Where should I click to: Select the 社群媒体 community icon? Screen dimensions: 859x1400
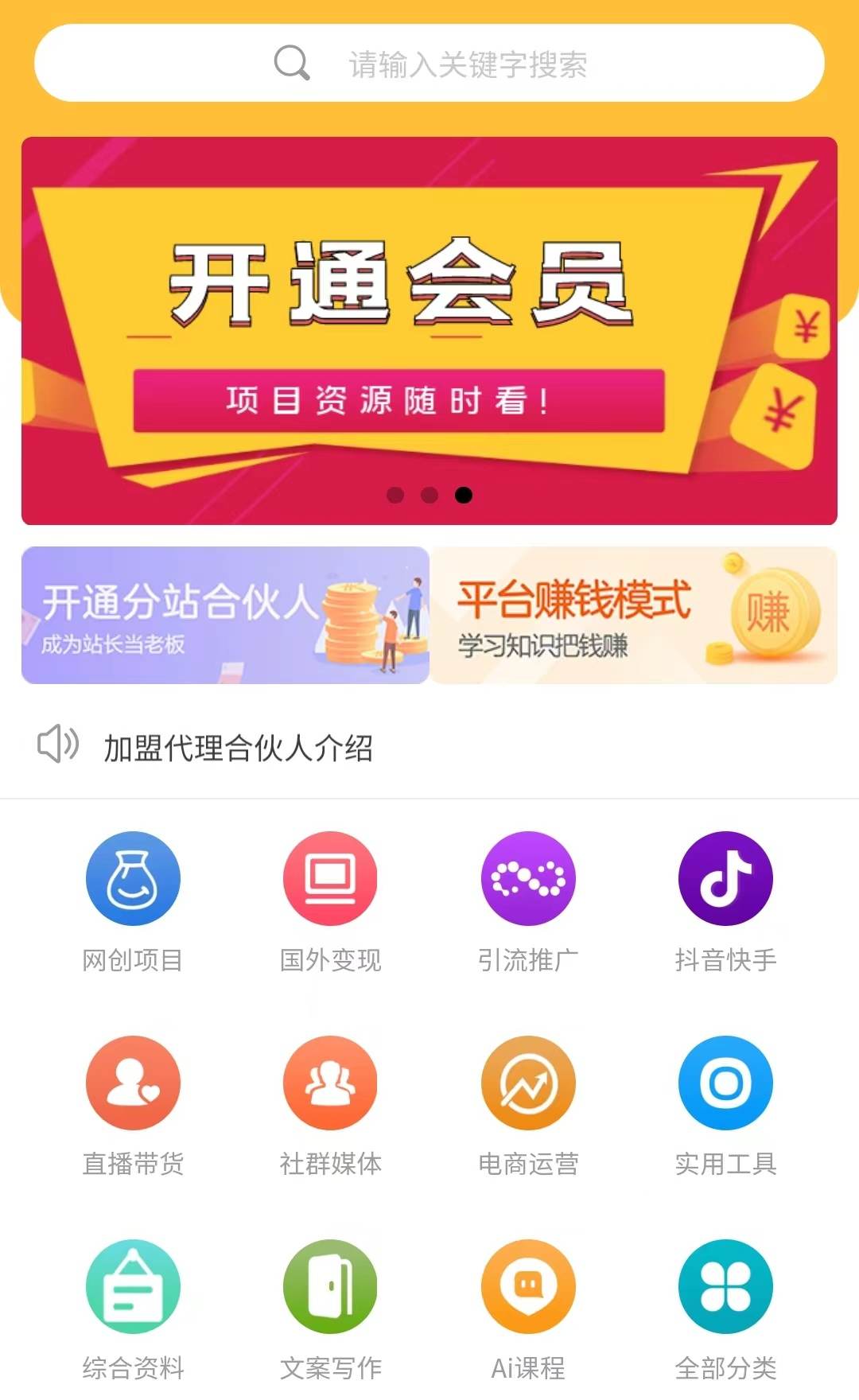click(330, 1083)
